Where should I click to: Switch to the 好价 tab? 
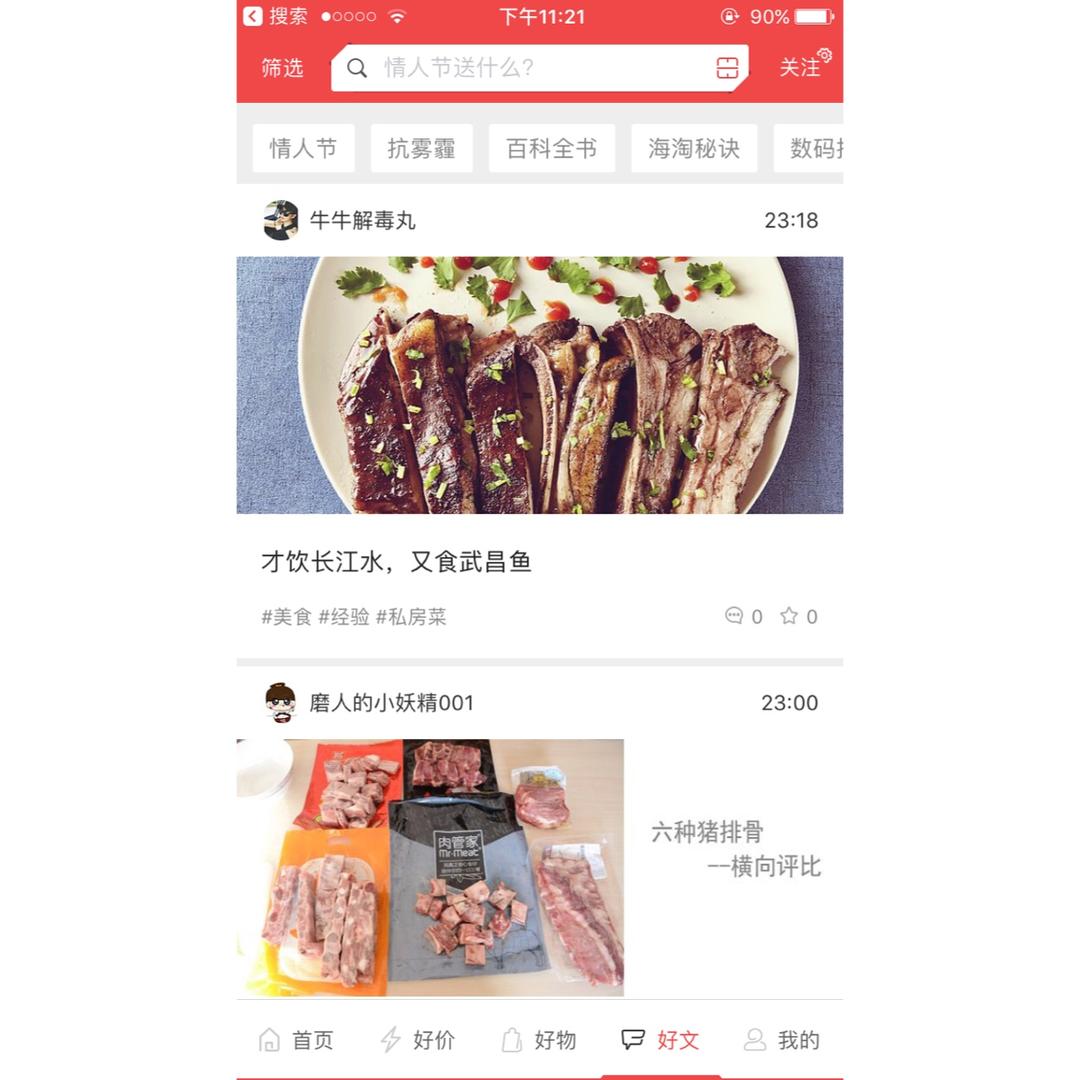tap(418, 1040)
